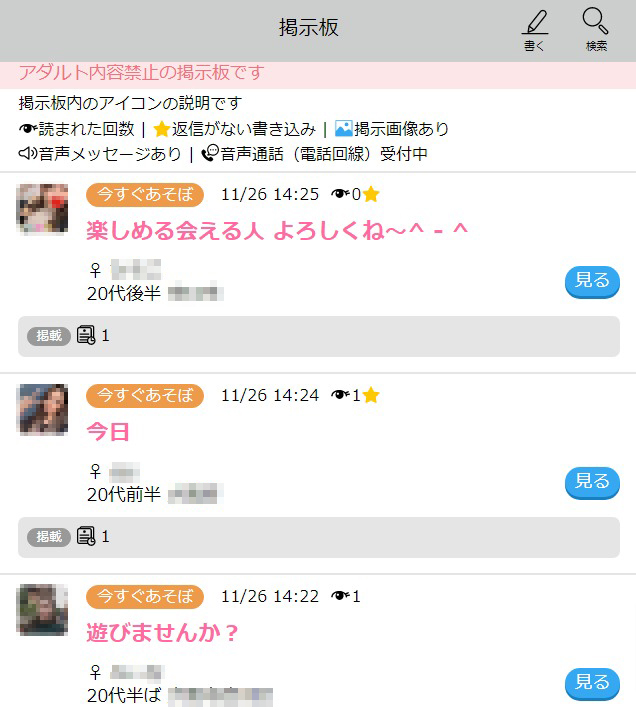
Task: Open the post titled 今日
Action: tap(108, 432)
